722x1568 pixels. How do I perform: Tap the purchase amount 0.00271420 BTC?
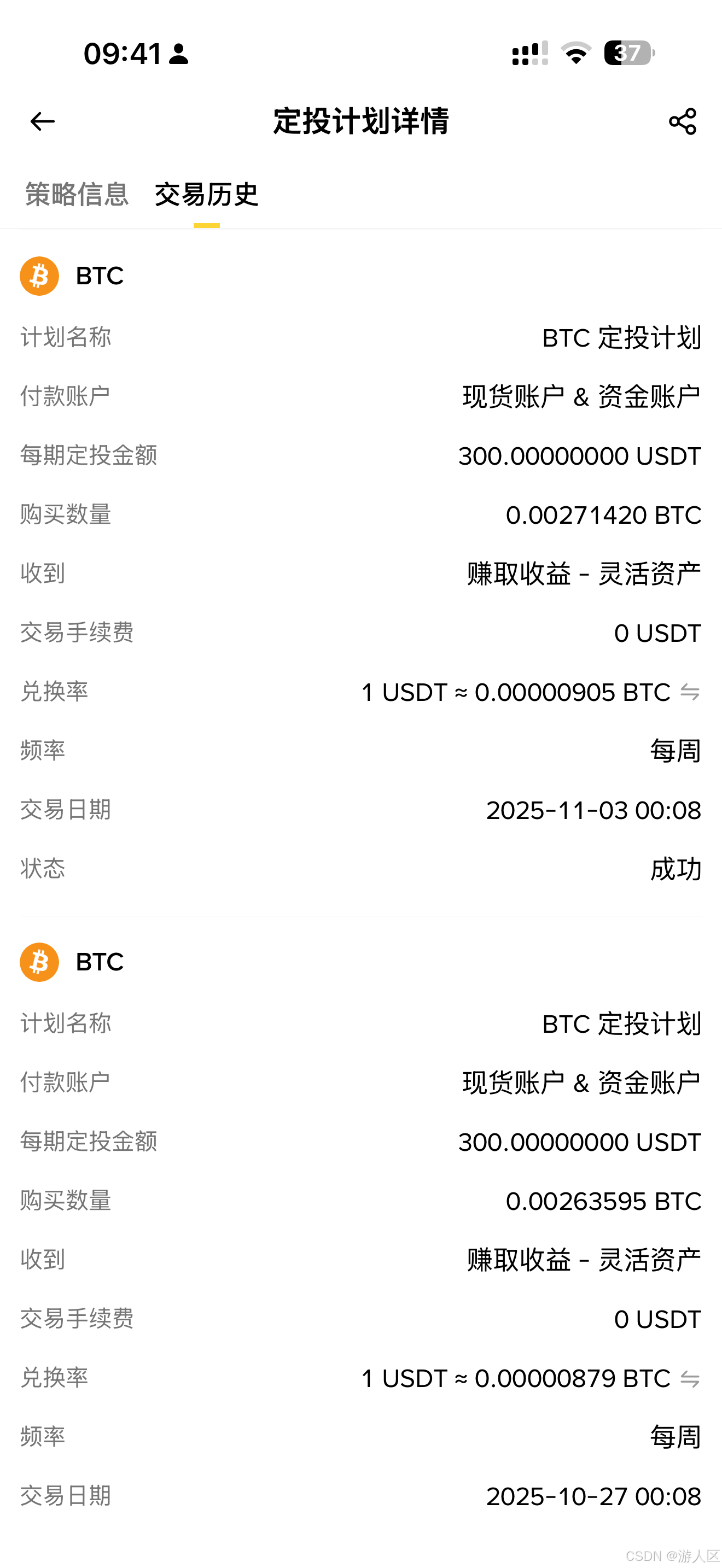pyautogui.click(x=604, y=514)
